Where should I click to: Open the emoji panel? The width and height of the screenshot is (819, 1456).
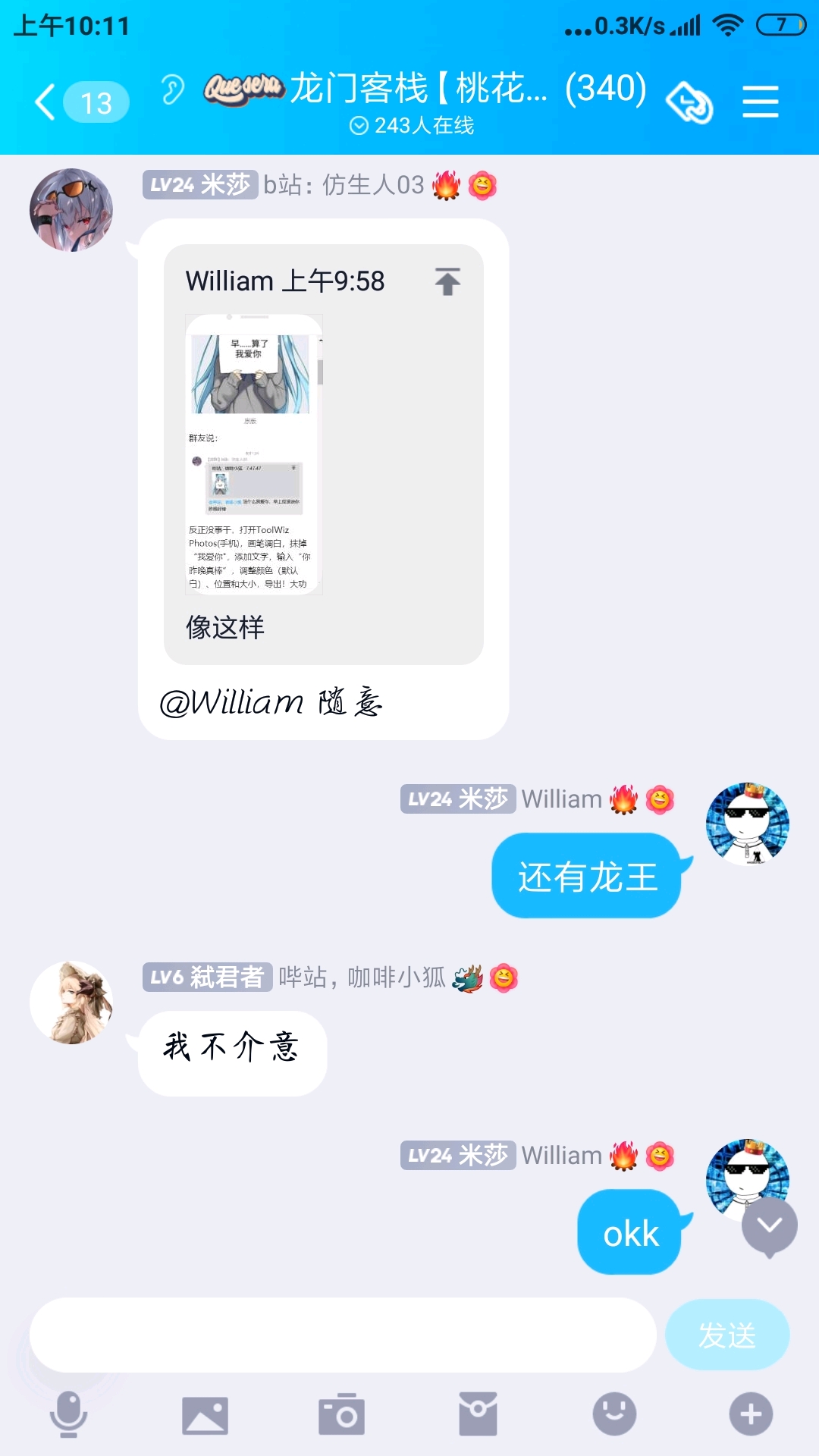614,1414
